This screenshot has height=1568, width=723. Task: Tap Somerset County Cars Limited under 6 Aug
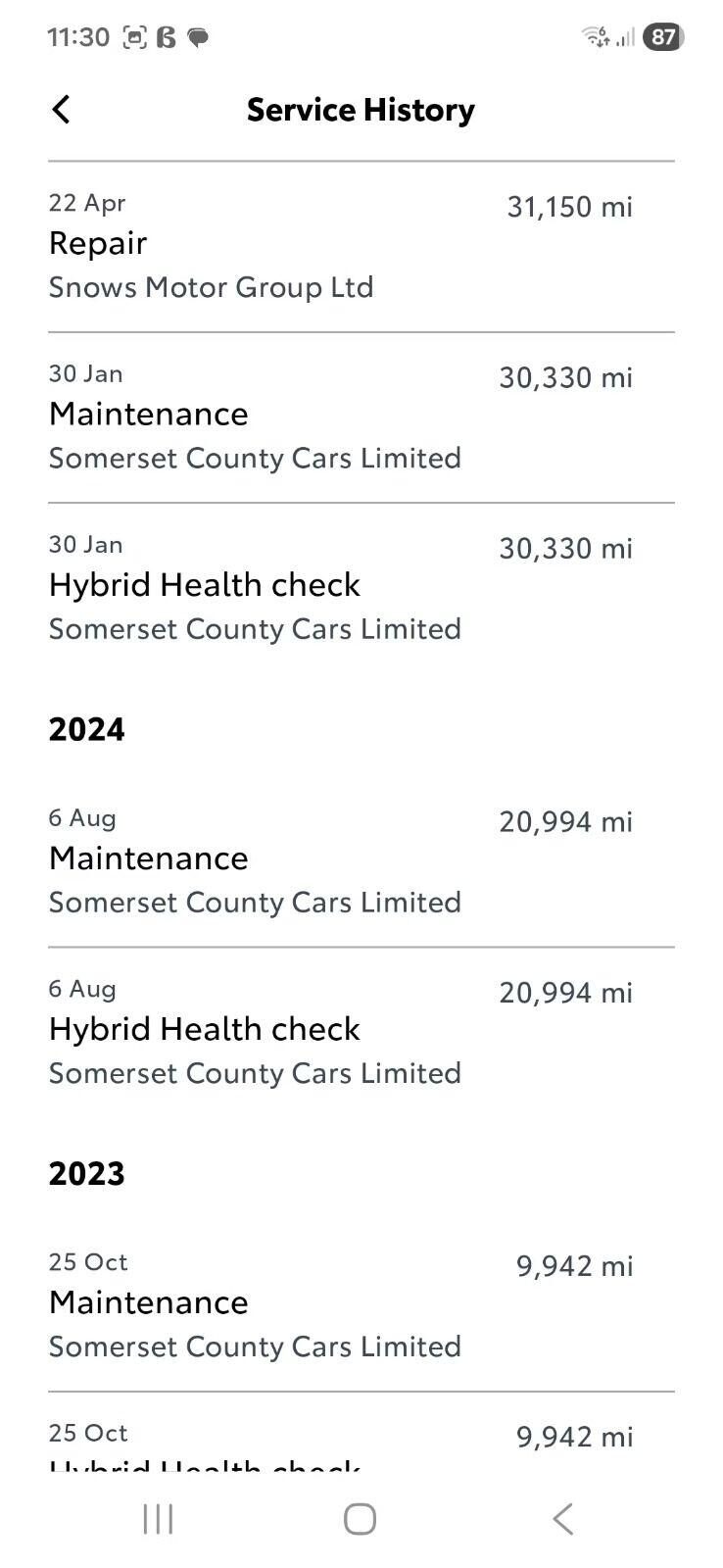(255, 903)
